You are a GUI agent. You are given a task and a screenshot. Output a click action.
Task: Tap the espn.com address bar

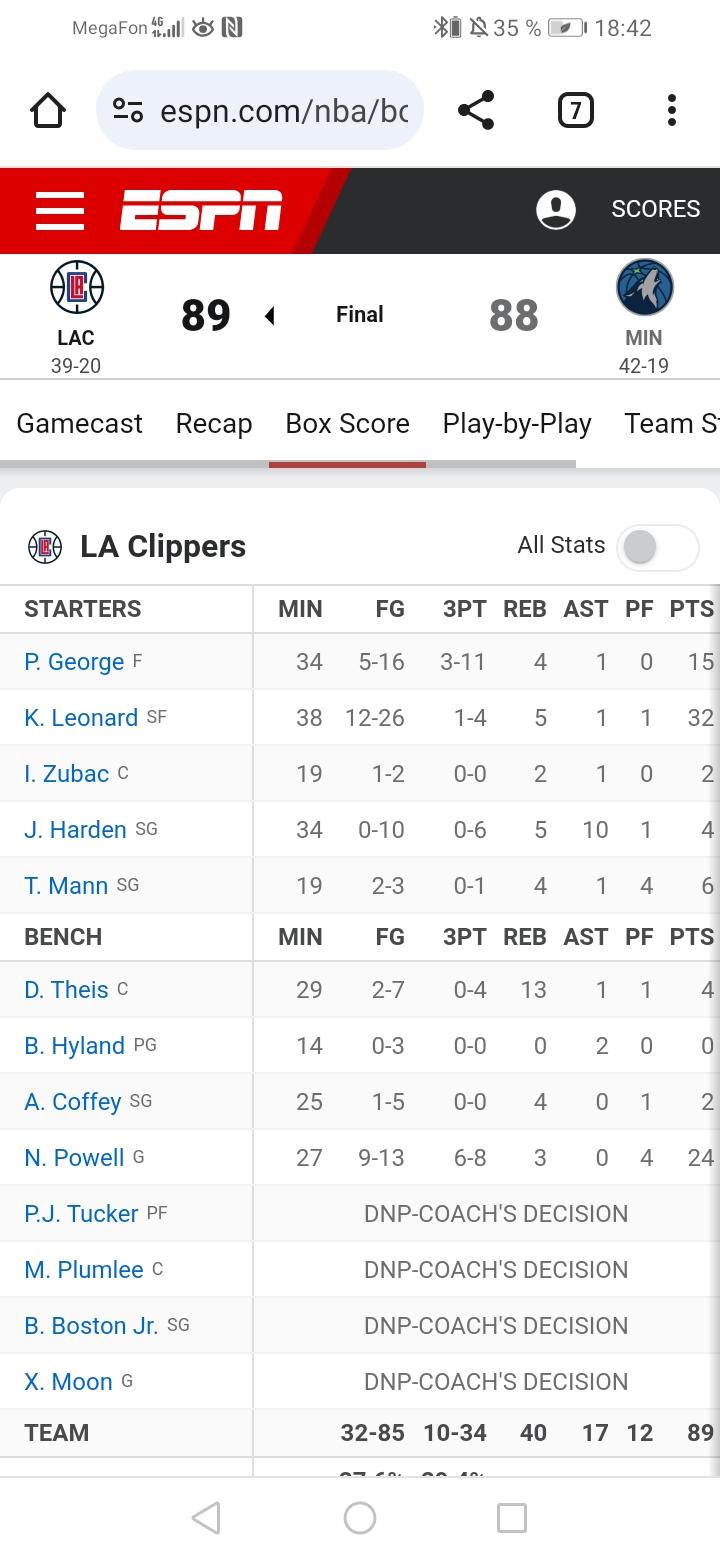point(260,110)
